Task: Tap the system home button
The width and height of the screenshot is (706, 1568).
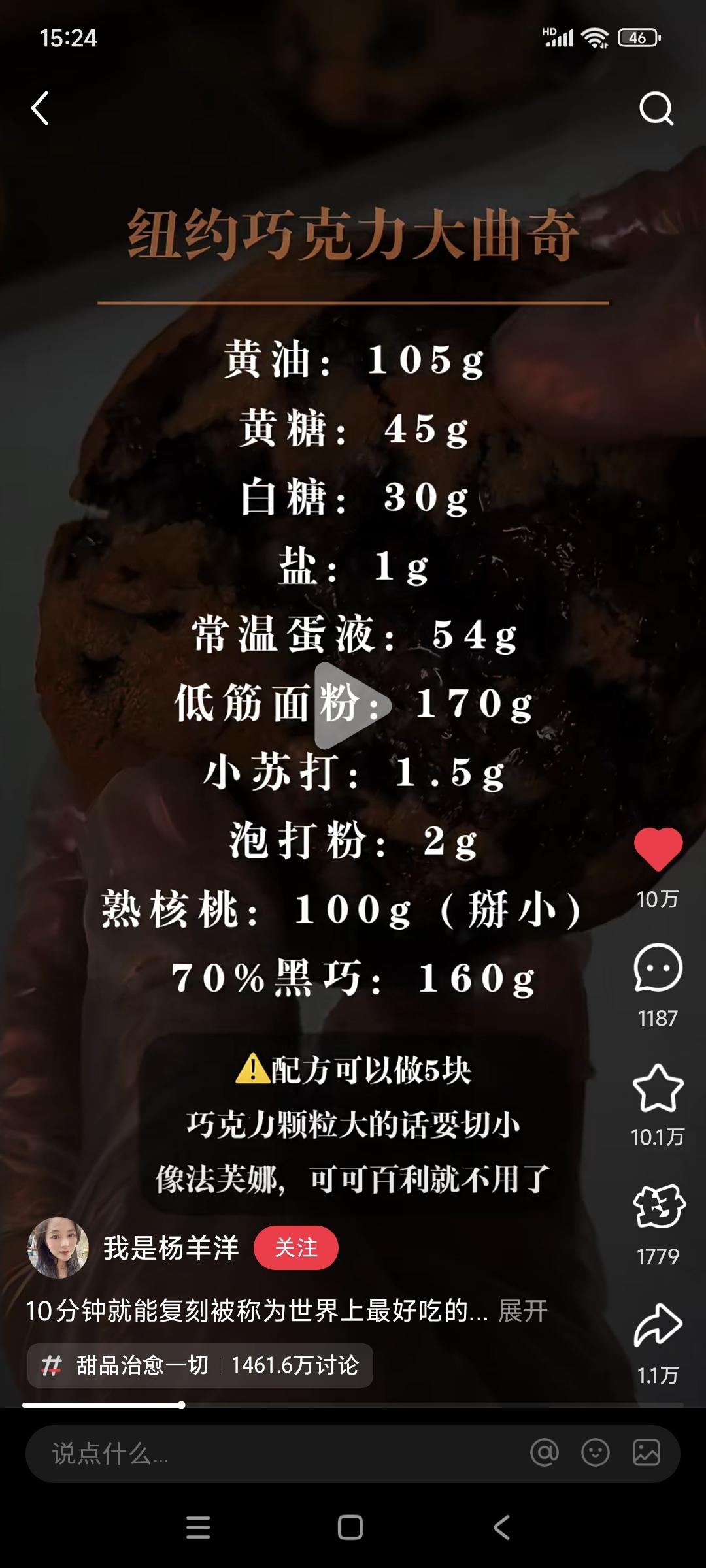Action: (350, 1527)
